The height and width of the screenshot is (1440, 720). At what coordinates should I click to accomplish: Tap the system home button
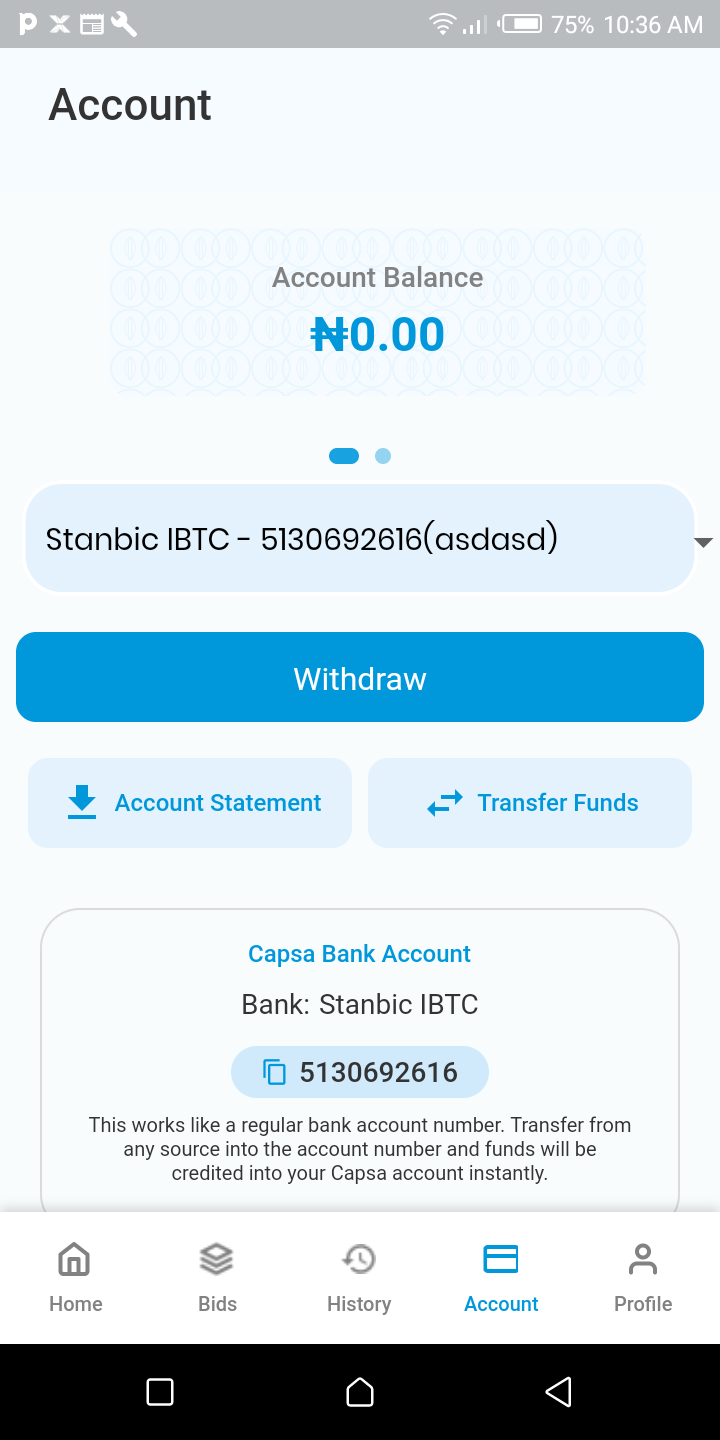tap(360, 1392)
